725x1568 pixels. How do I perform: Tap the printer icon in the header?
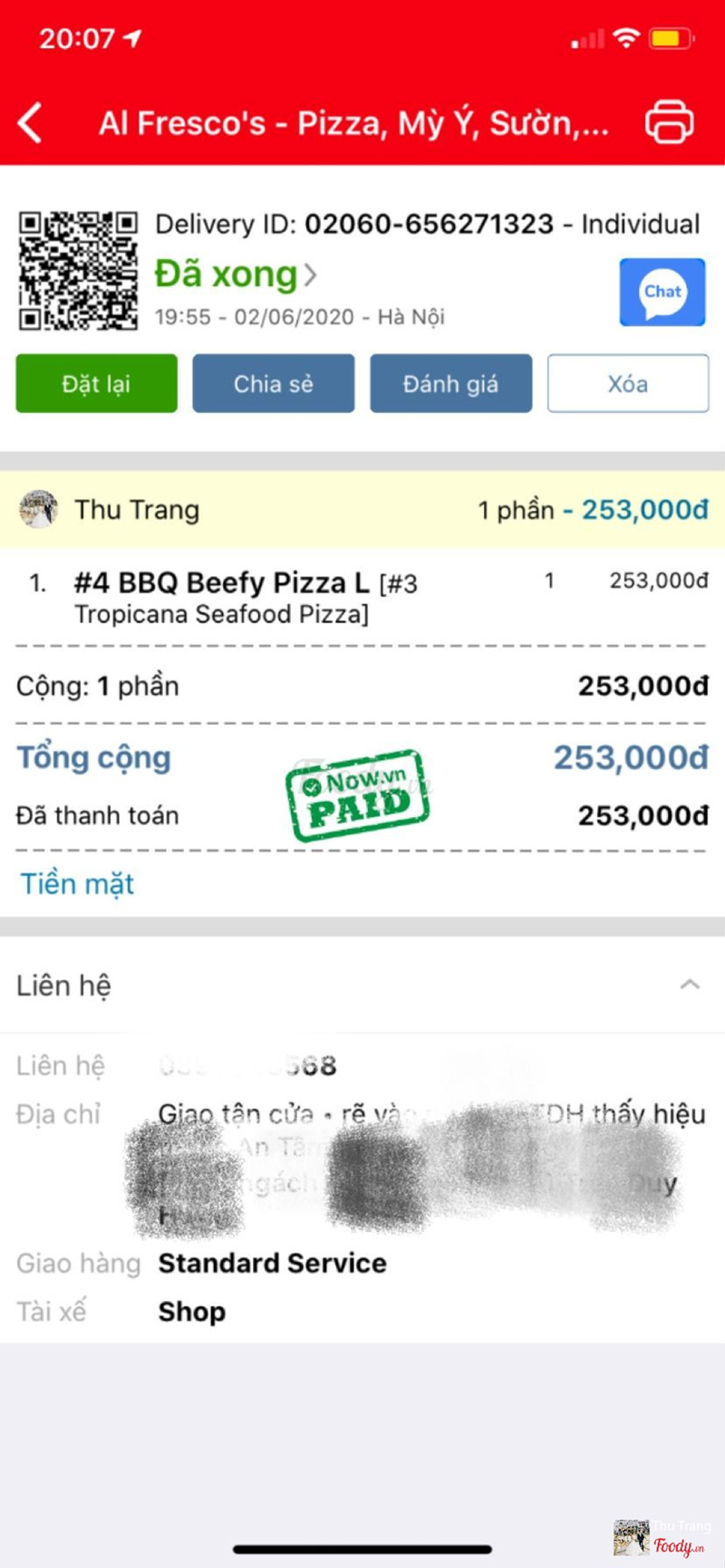coord(669,122)
